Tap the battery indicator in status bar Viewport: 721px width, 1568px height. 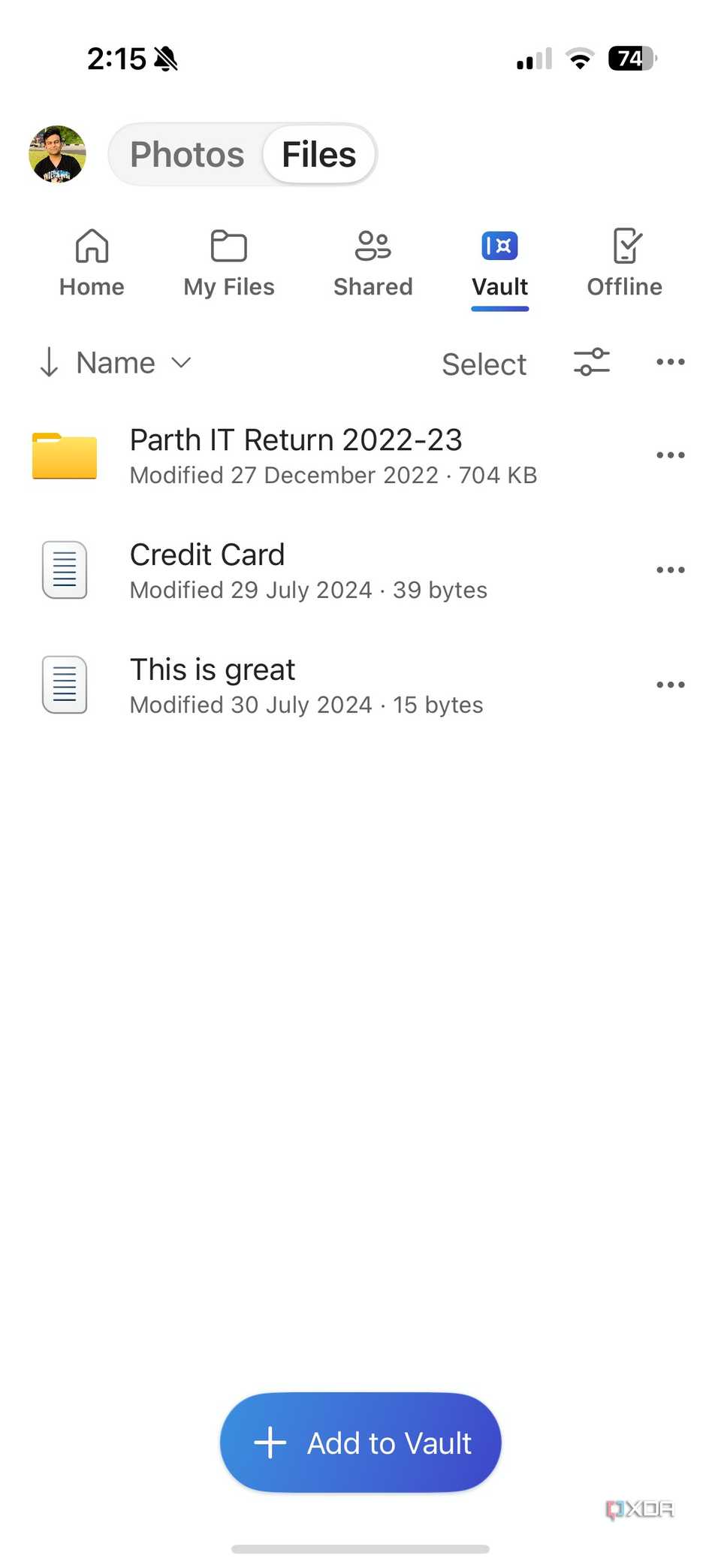631,59
